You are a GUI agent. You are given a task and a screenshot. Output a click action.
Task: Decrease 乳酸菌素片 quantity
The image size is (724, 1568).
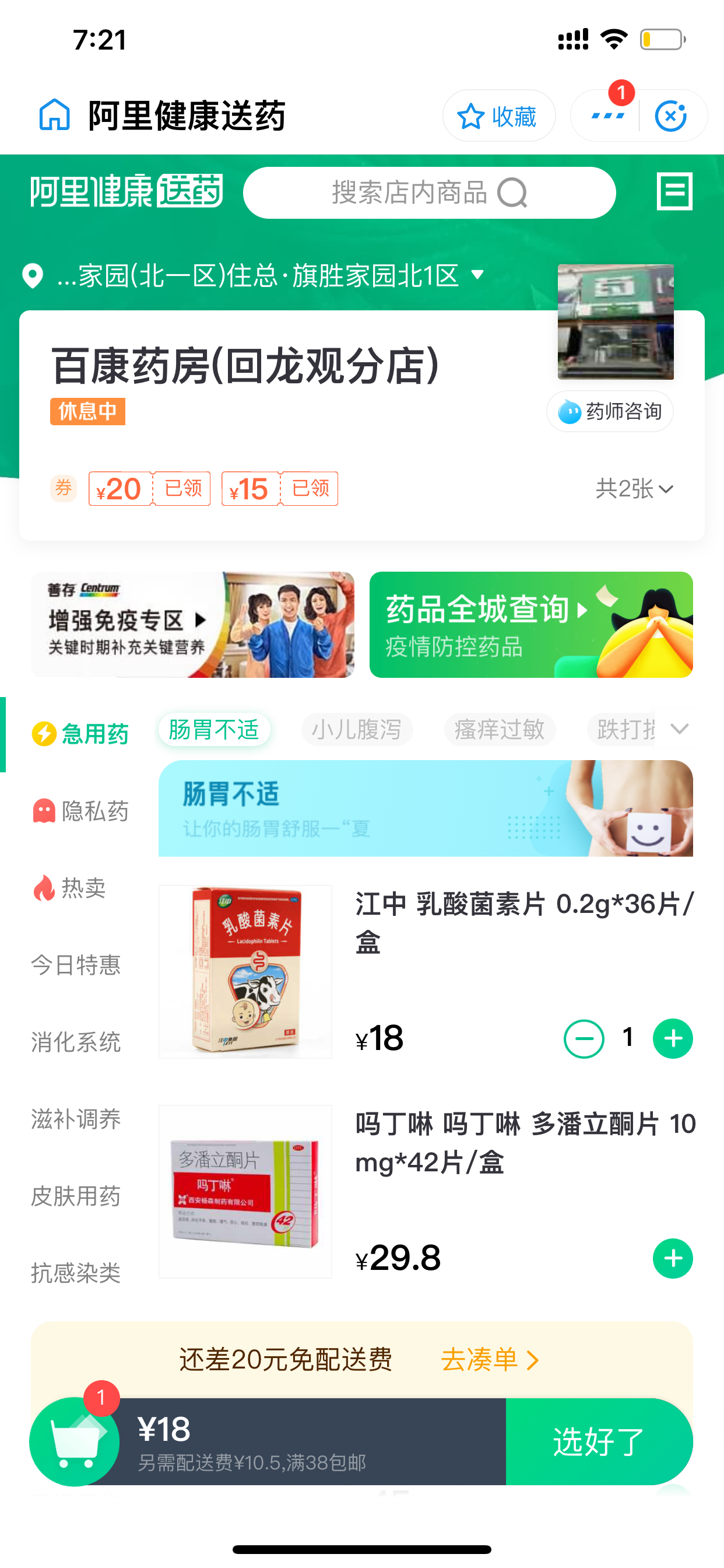click(x=584, y=1038)
